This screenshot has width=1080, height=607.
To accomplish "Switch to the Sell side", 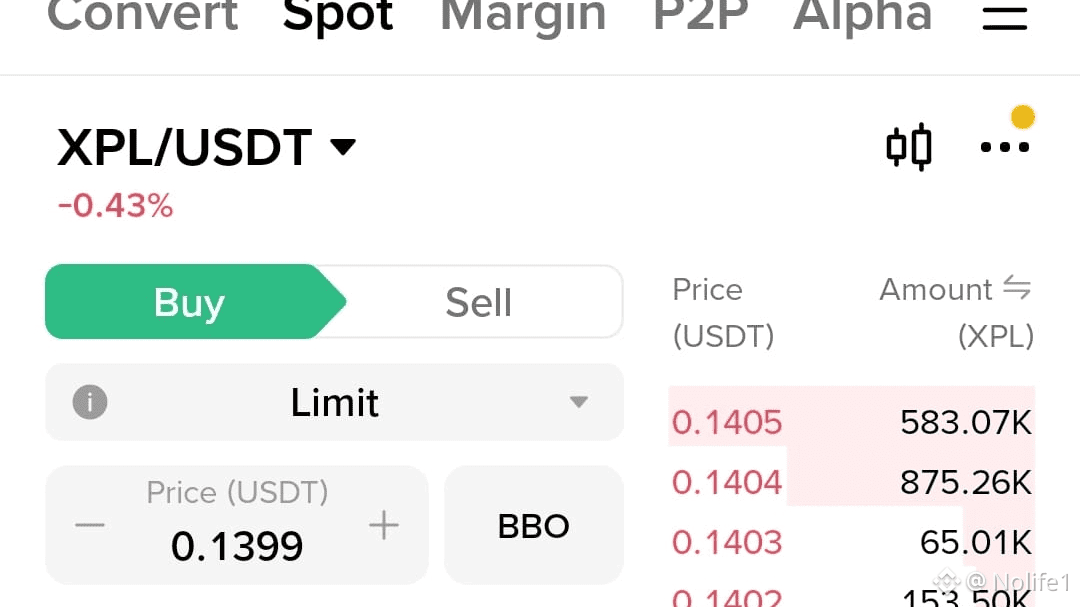I will click(x=478, y=302).
